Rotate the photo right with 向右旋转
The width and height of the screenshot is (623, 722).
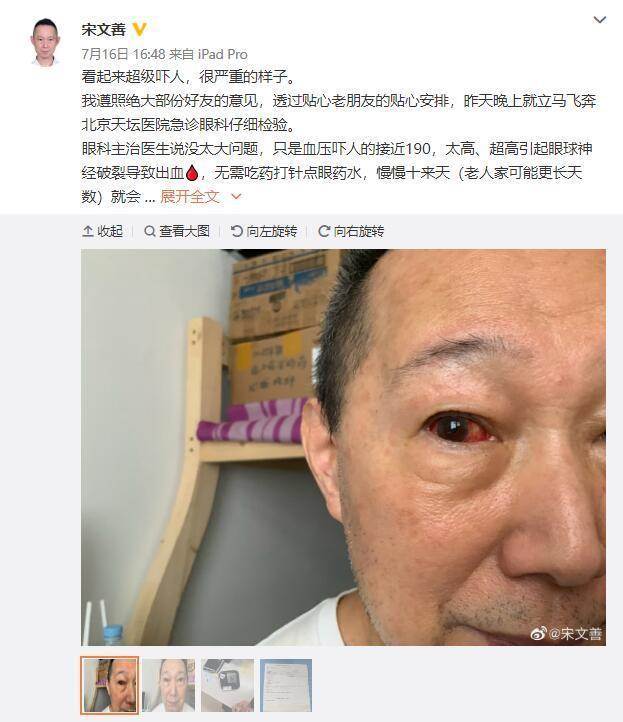tap(351, 231)
